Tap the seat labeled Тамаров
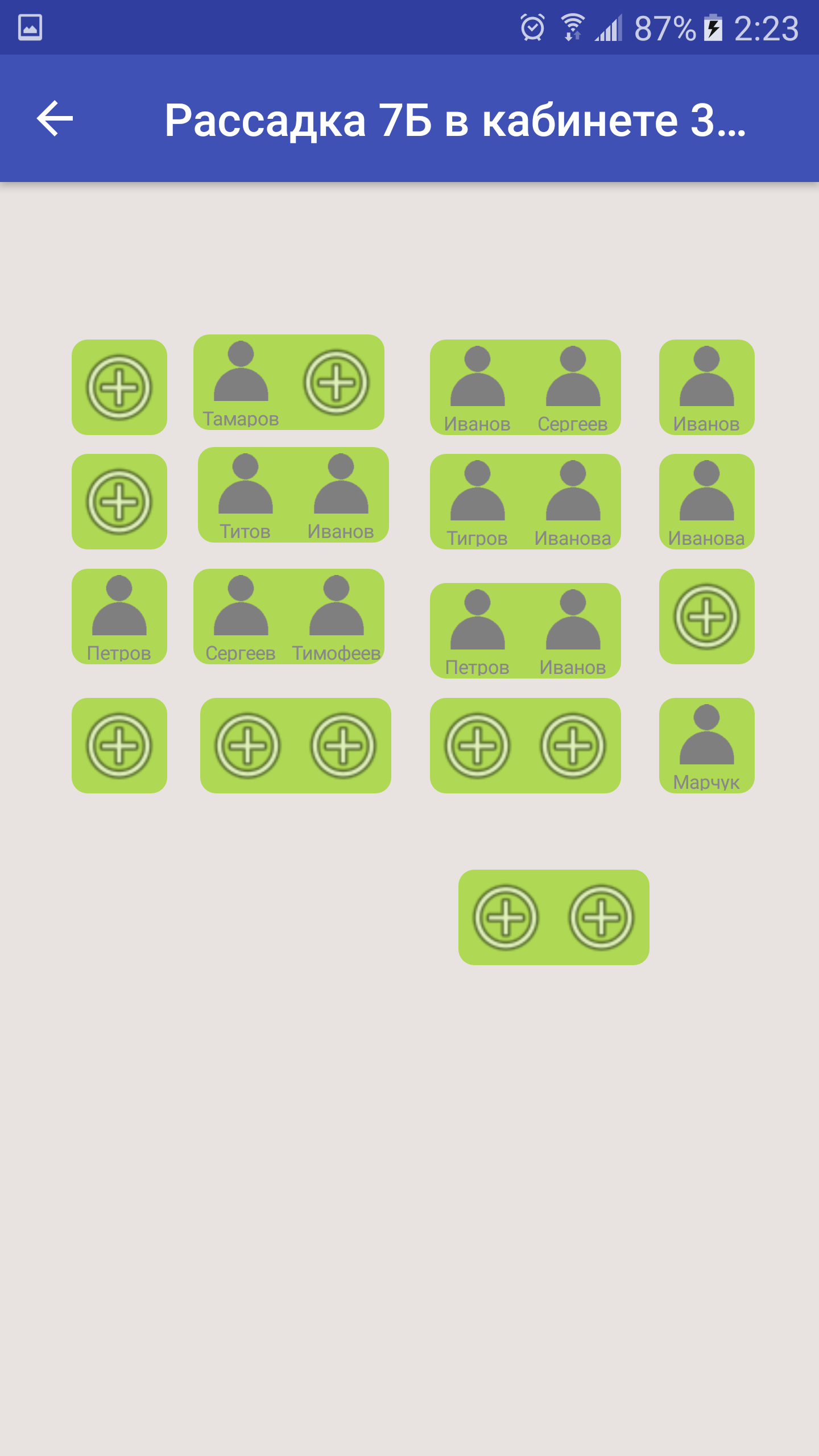Image resolution: width=819 pixels, height=1456 pixels. (241, 383)
